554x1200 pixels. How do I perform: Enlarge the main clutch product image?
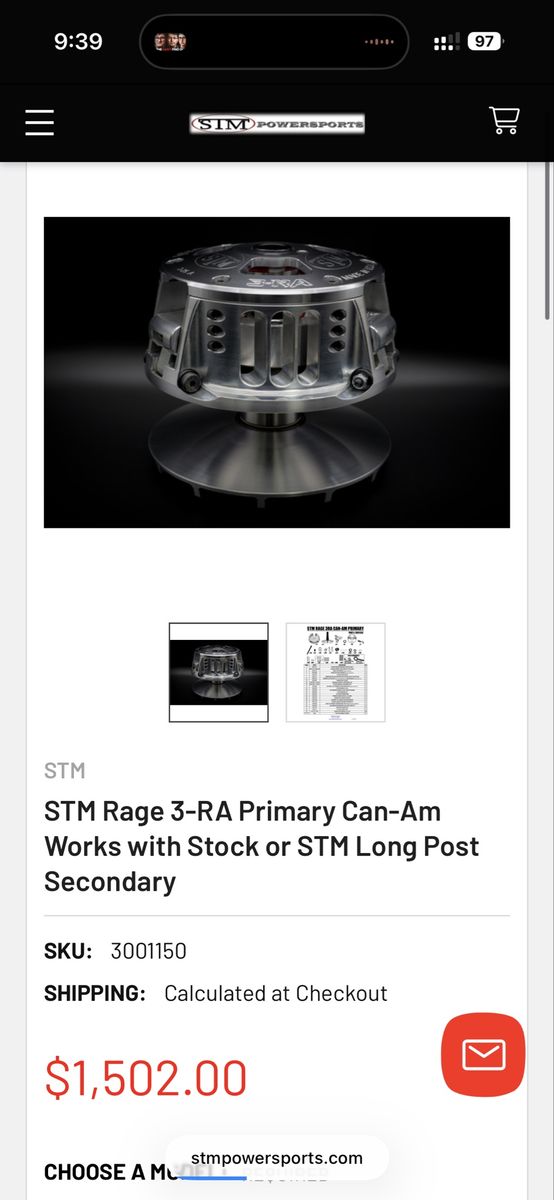point(277,372)
